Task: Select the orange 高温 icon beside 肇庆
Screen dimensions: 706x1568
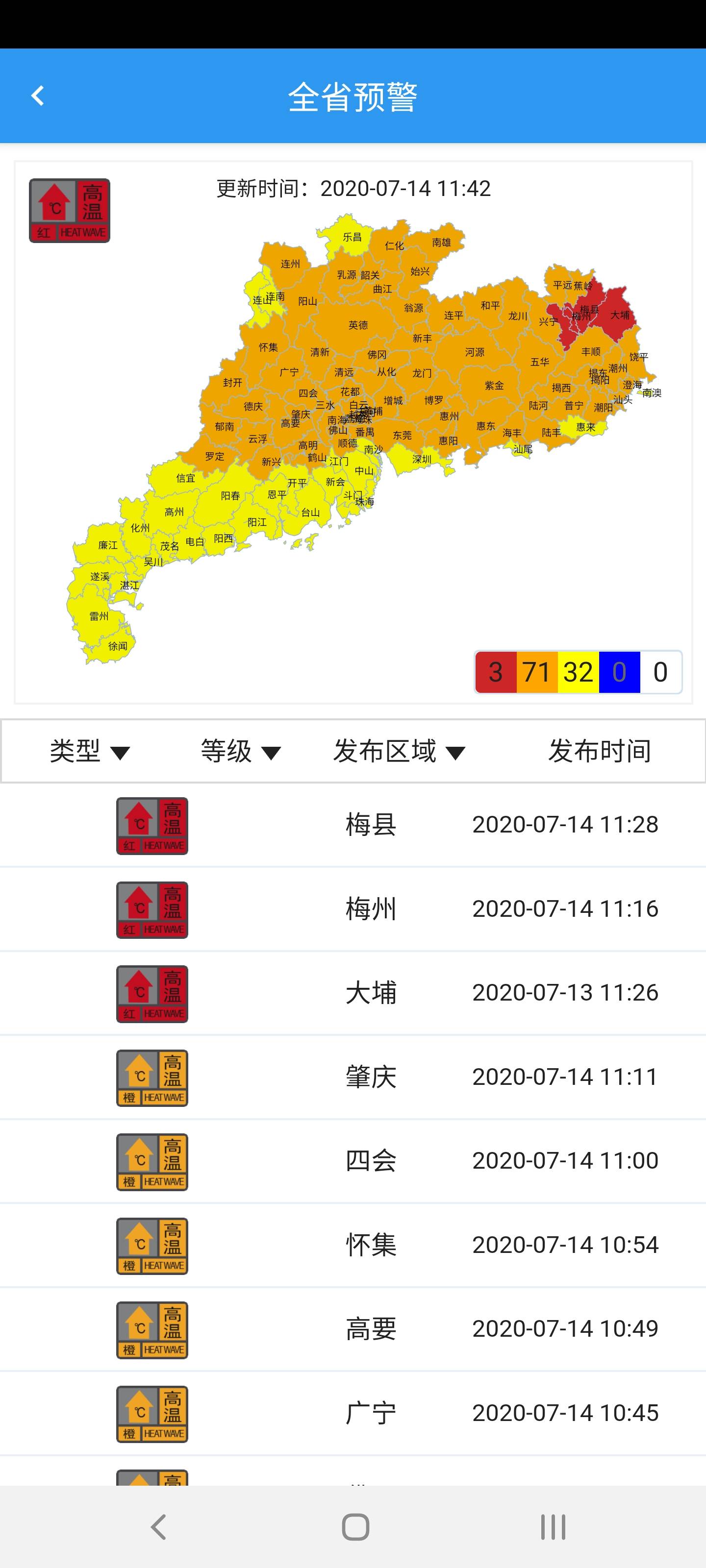Action: pyautogui.click(x=151, y=1077)
